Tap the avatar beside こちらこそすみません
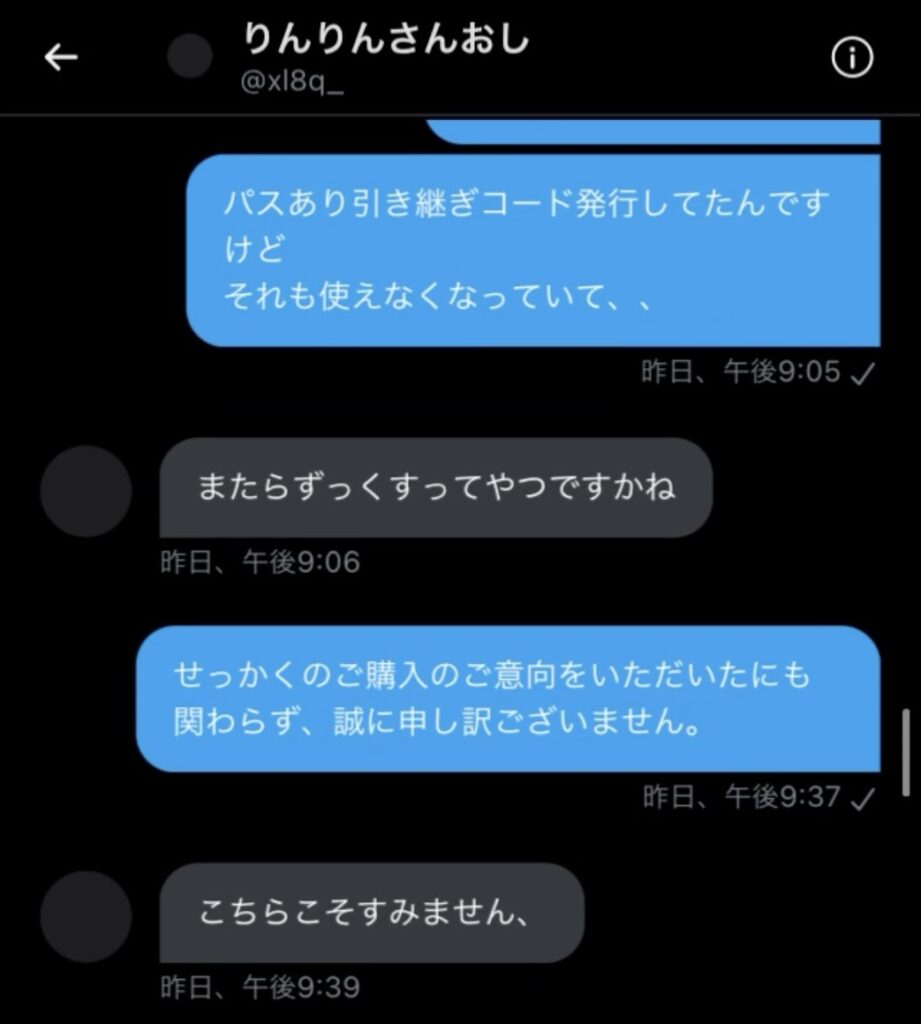 pyautogui.click(x=86, y=916)
